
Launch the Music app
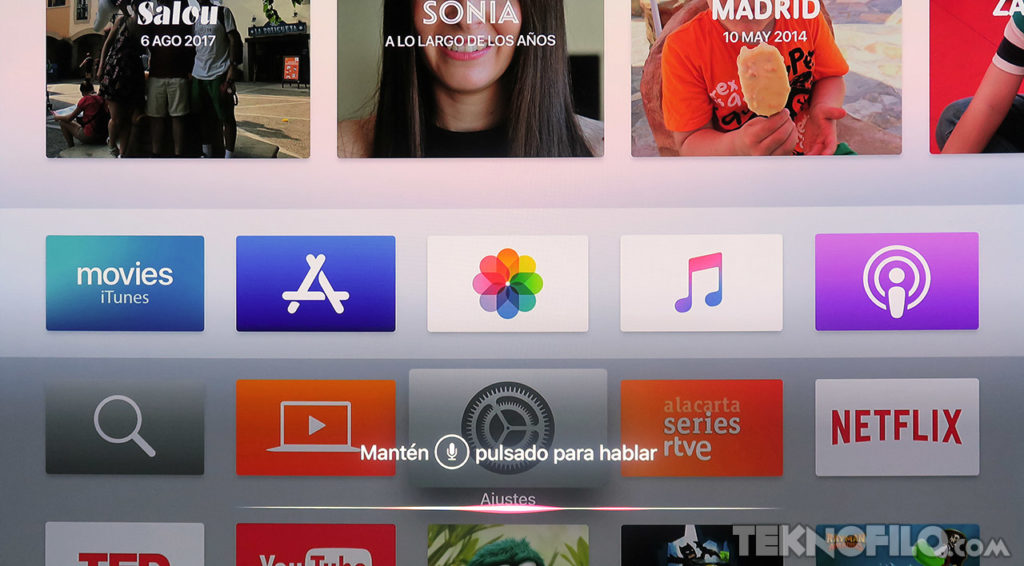701,283
